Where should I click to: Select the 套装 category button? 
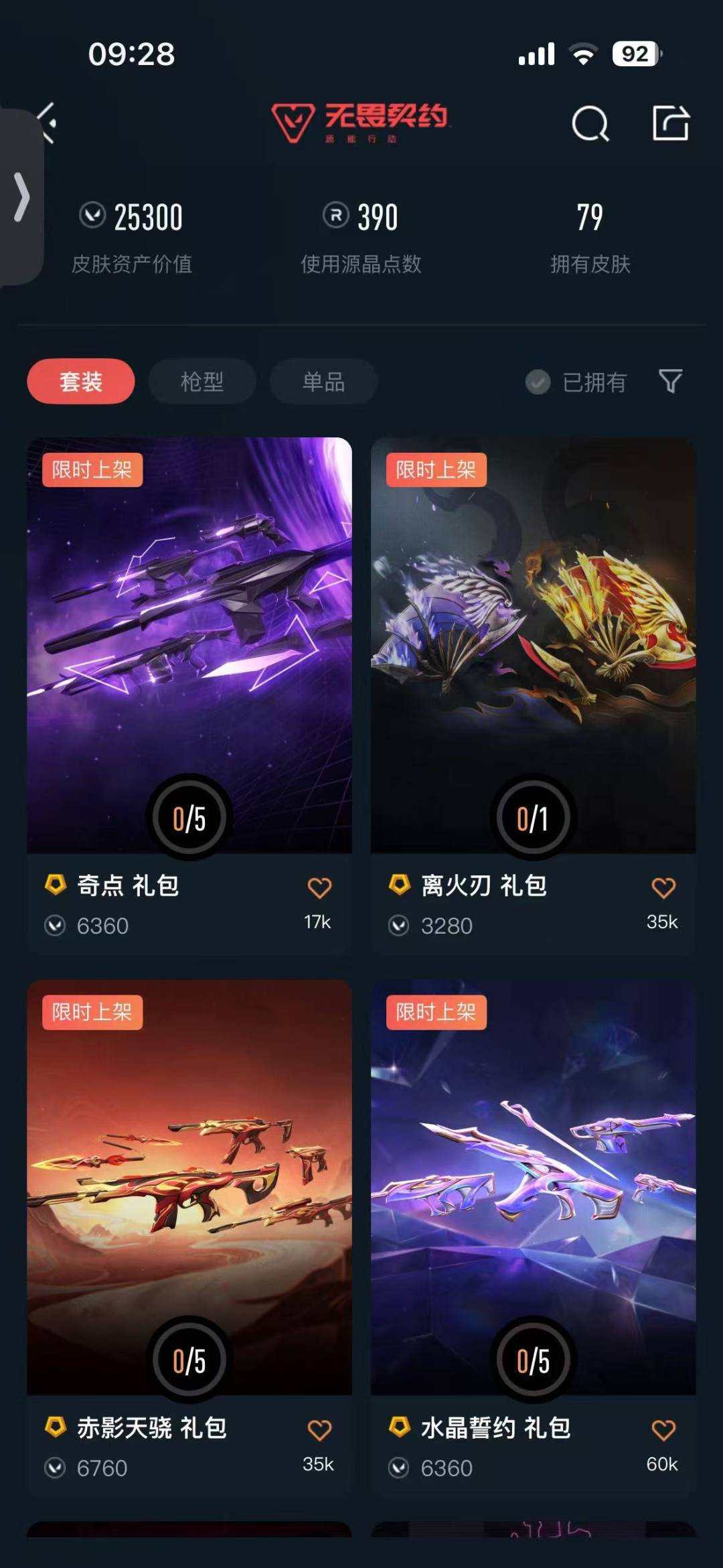[80, 381]
